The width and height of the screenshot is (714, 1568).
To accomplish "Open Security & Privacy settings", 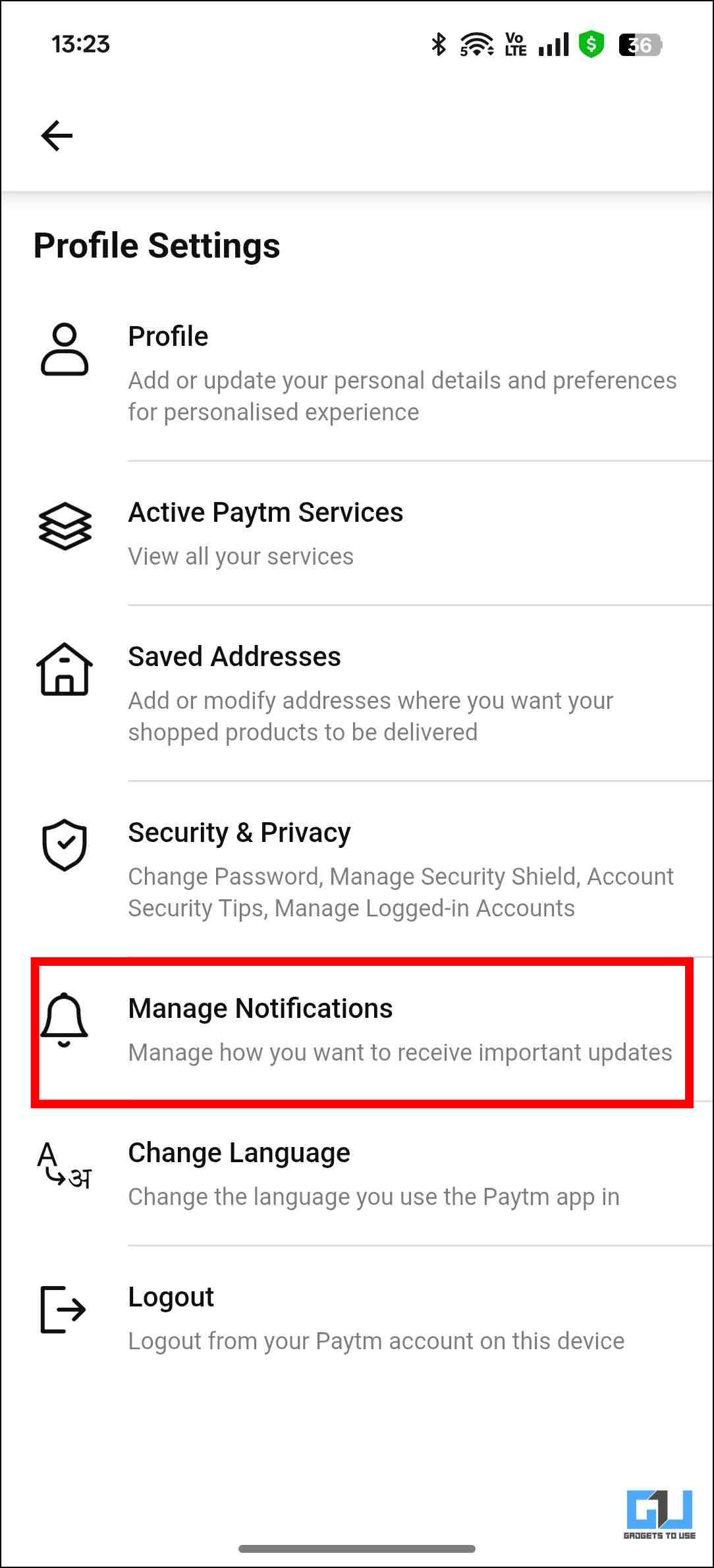I will click(x=357, y=870).
